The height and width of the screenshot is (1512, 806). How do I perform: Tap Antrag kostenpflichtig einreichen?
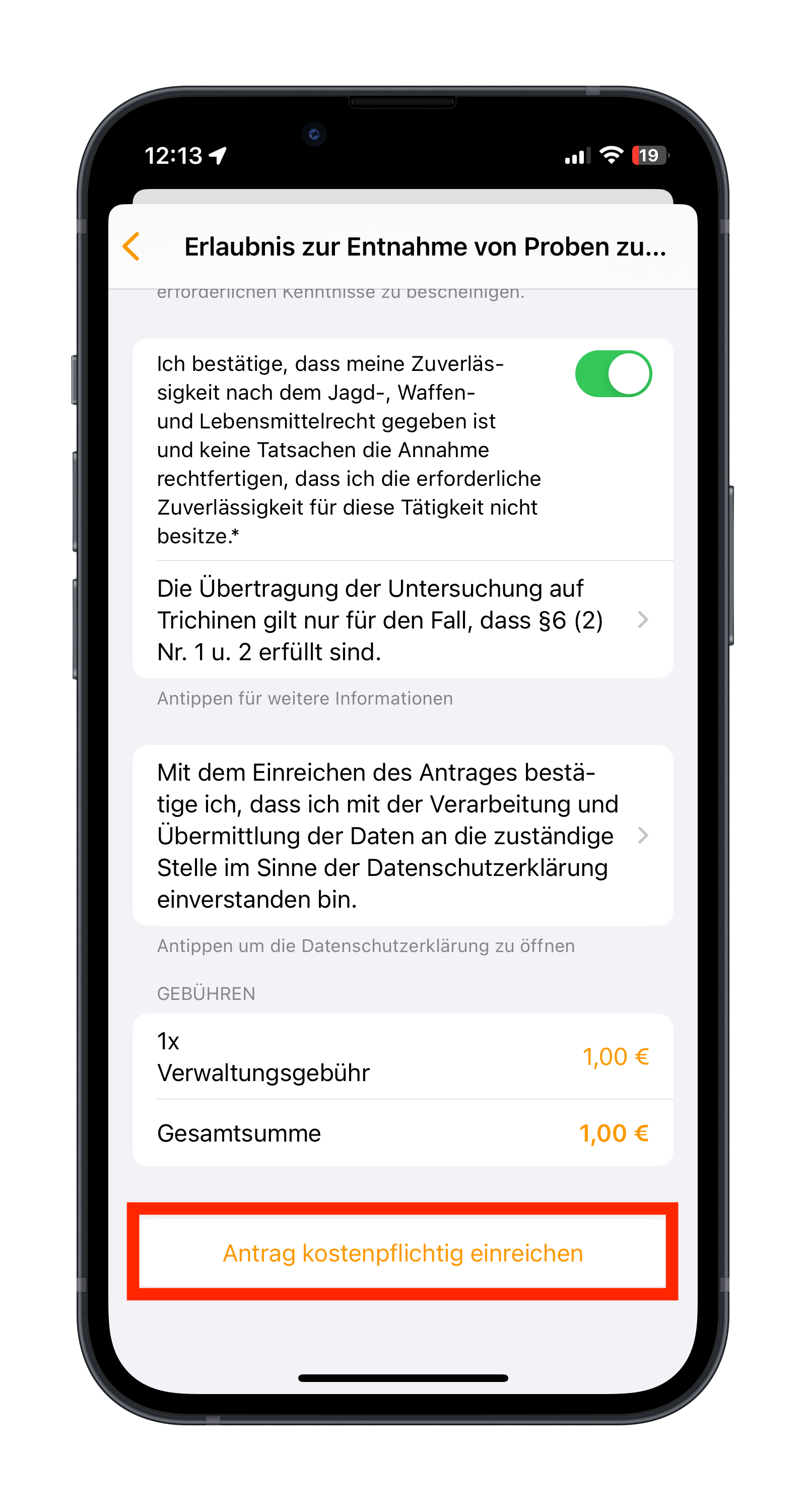[402, 1252]
